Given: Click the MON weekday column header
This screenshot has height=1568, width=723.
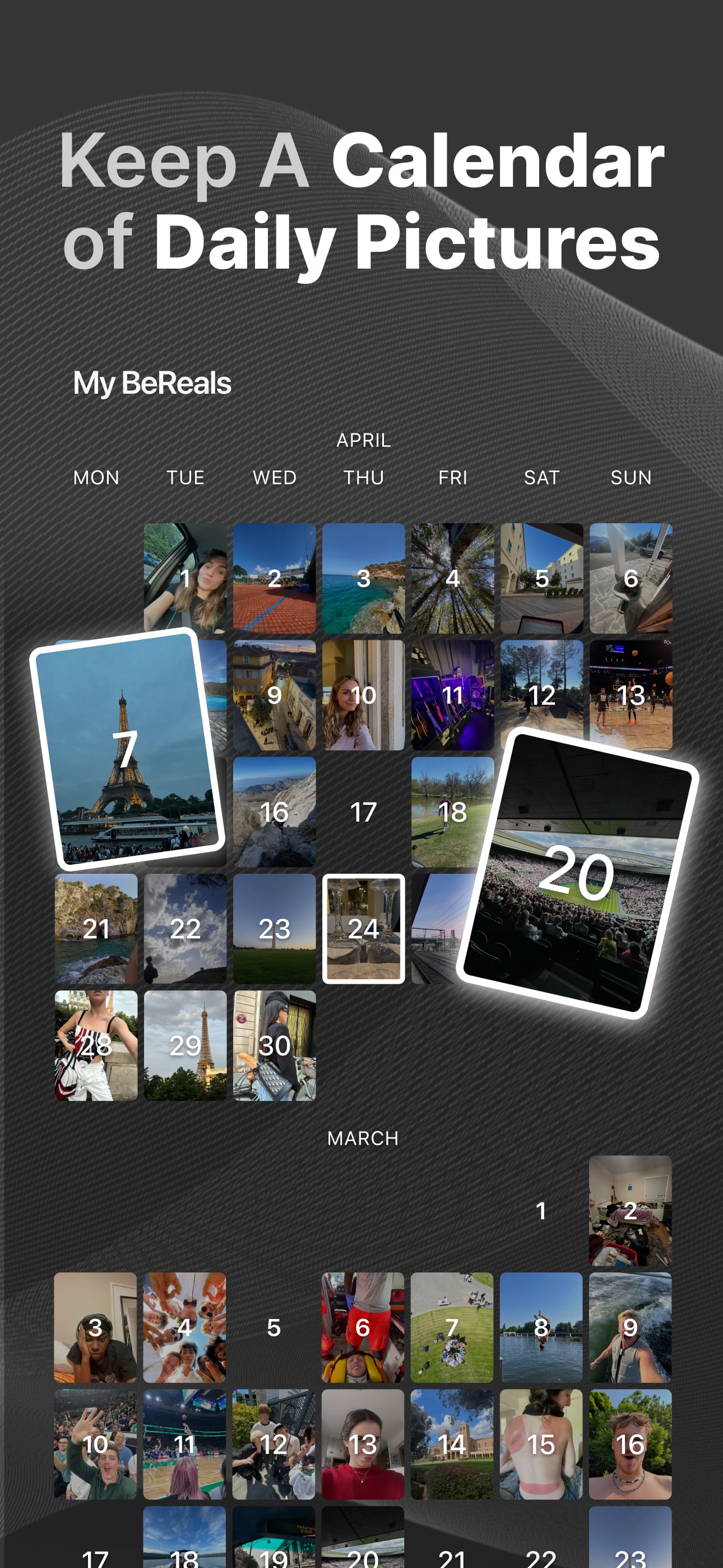Looking at the screenshot, I should [96, 478].
